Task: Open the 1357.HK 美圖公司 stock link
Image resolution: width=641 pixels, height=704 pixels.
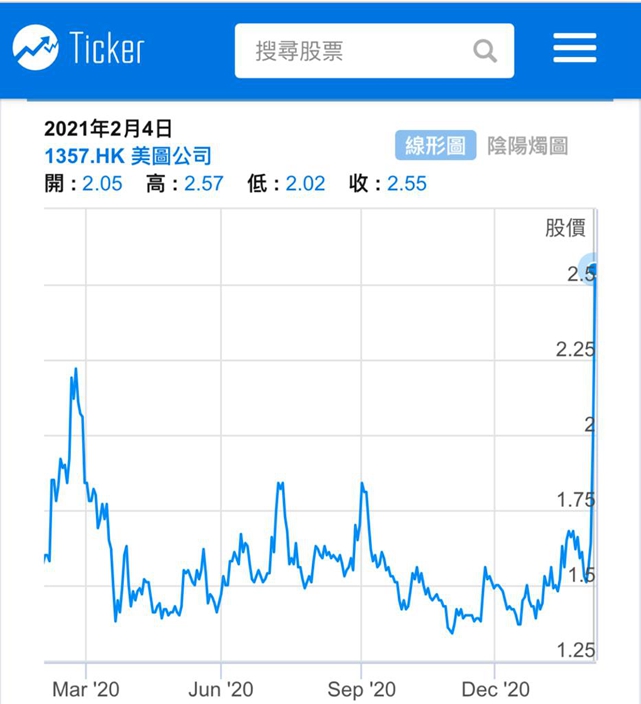Action: (128, 156)
